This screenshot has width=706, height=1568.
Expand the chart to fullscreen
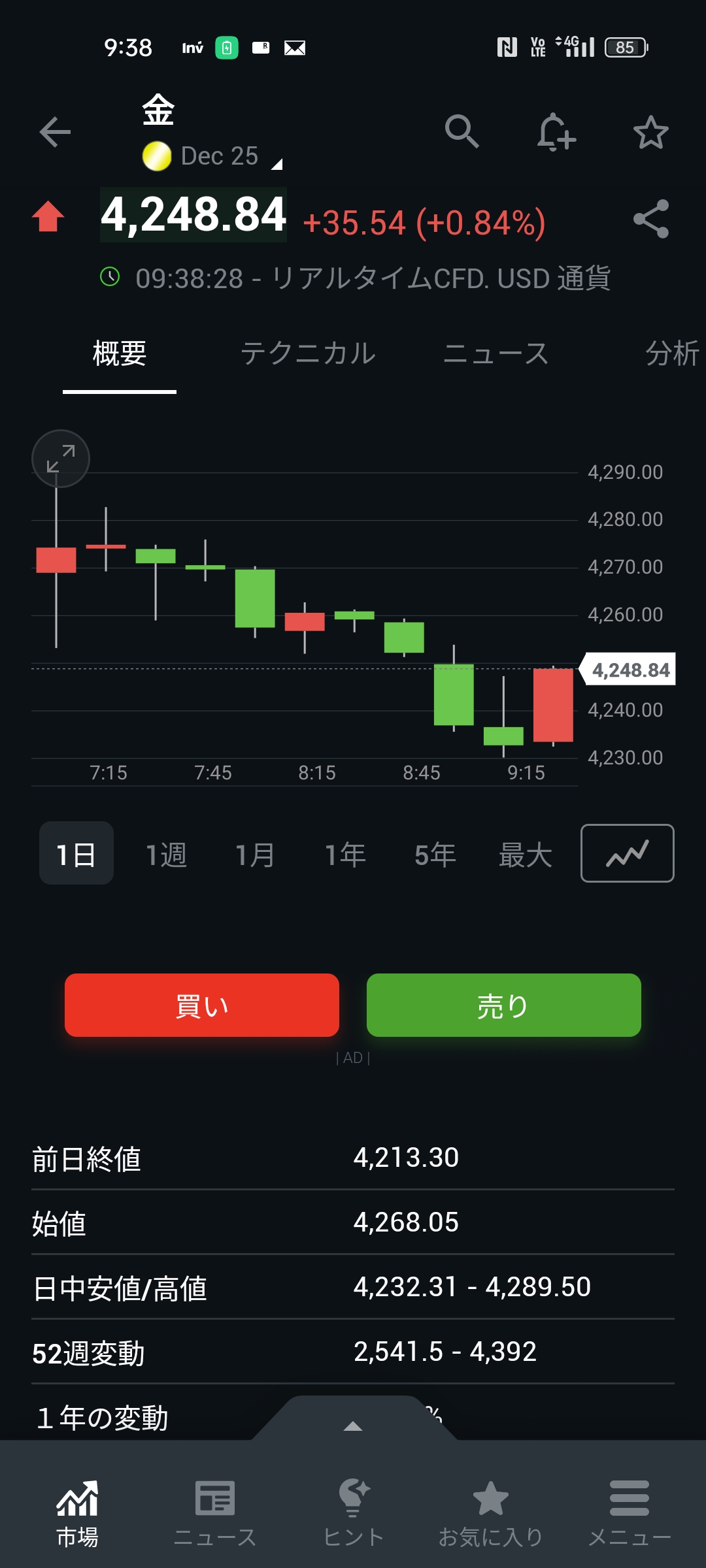pyautogui.click(x=61, y=459)
